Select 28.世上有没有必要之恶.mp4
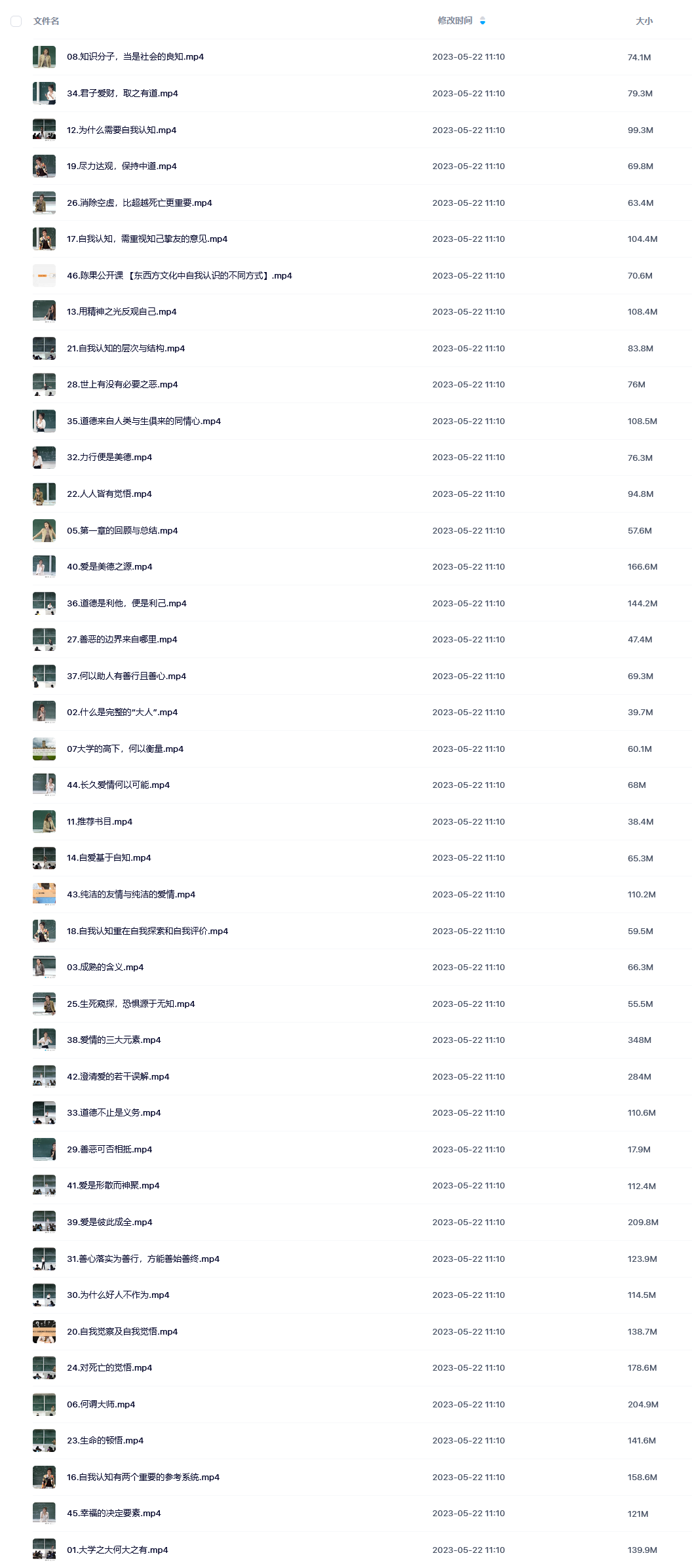The height and width of the screenshot is (1568, 692). (122, 385)
